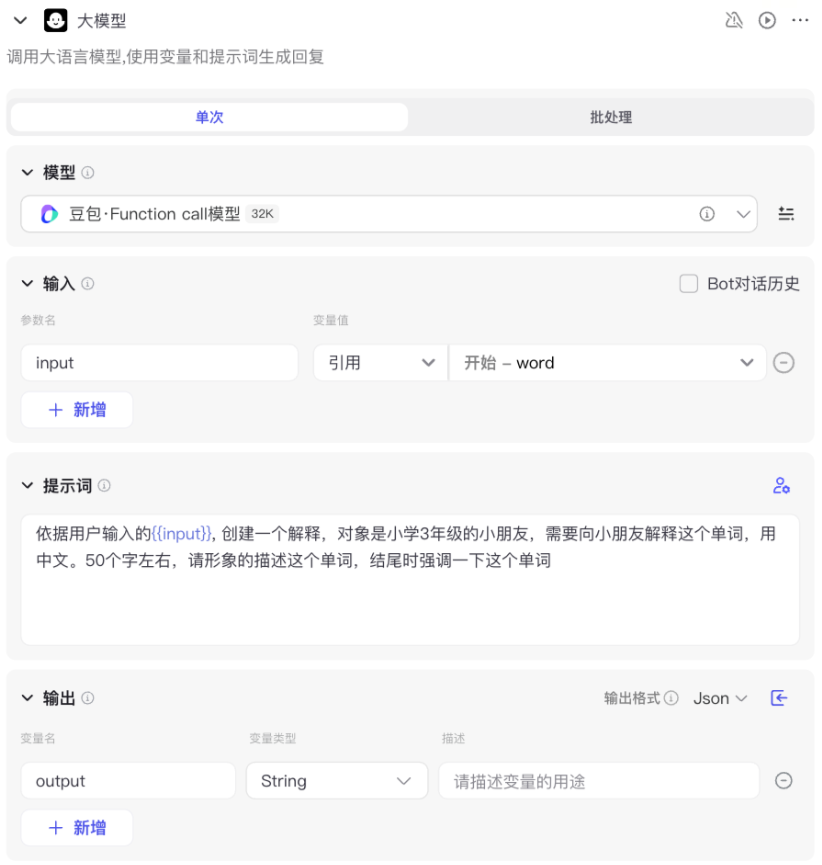Change 输出格式 from Json
The height and width of the screenshot is (865, 822).
[720, 698]
